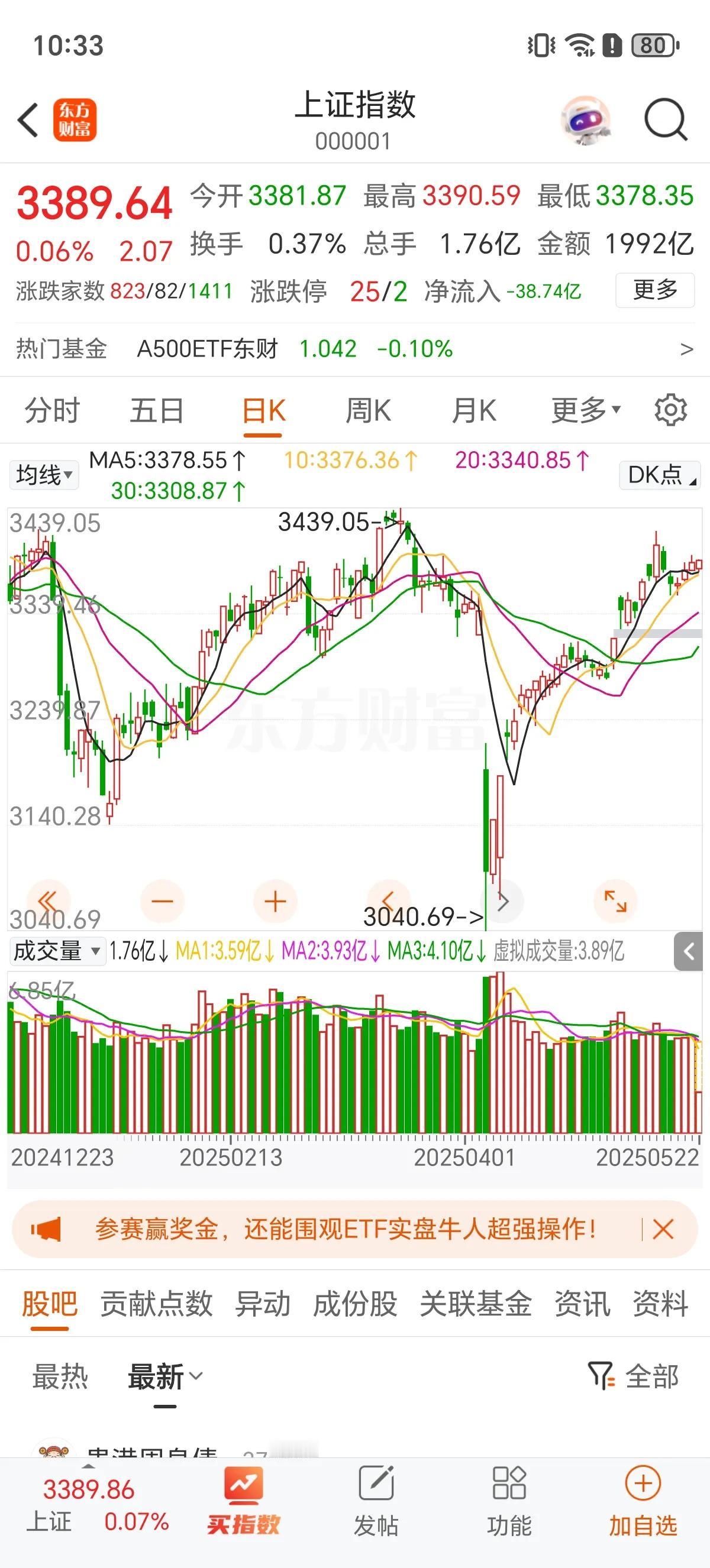Switch to the 贡献点数 tab
This screenshot has width=710, height=1568.
point(156,1304)
